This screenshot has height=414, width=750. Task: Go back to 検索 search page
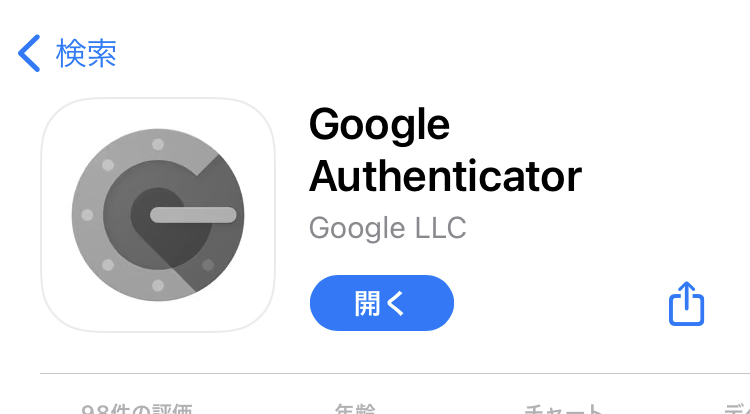[x=68, y=54]
